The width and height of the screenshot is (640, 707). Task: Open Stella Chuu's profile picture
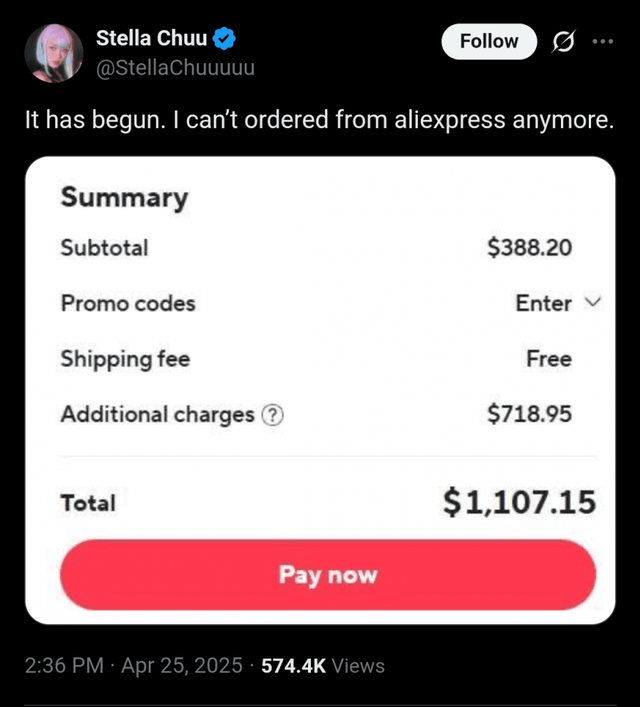tap(53, 53)
